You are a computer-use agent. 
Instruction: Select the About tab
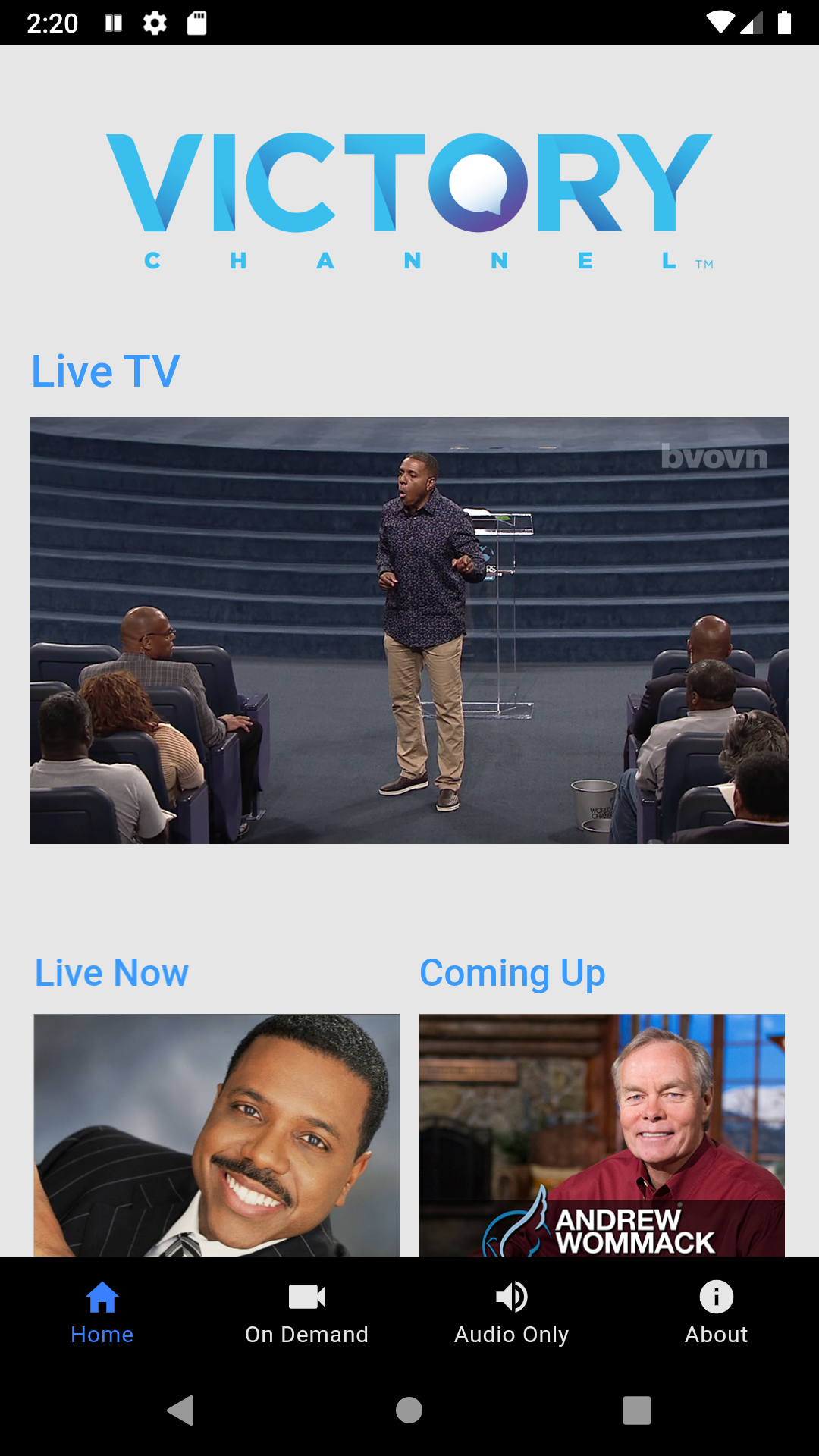(x=716, y=1313)
